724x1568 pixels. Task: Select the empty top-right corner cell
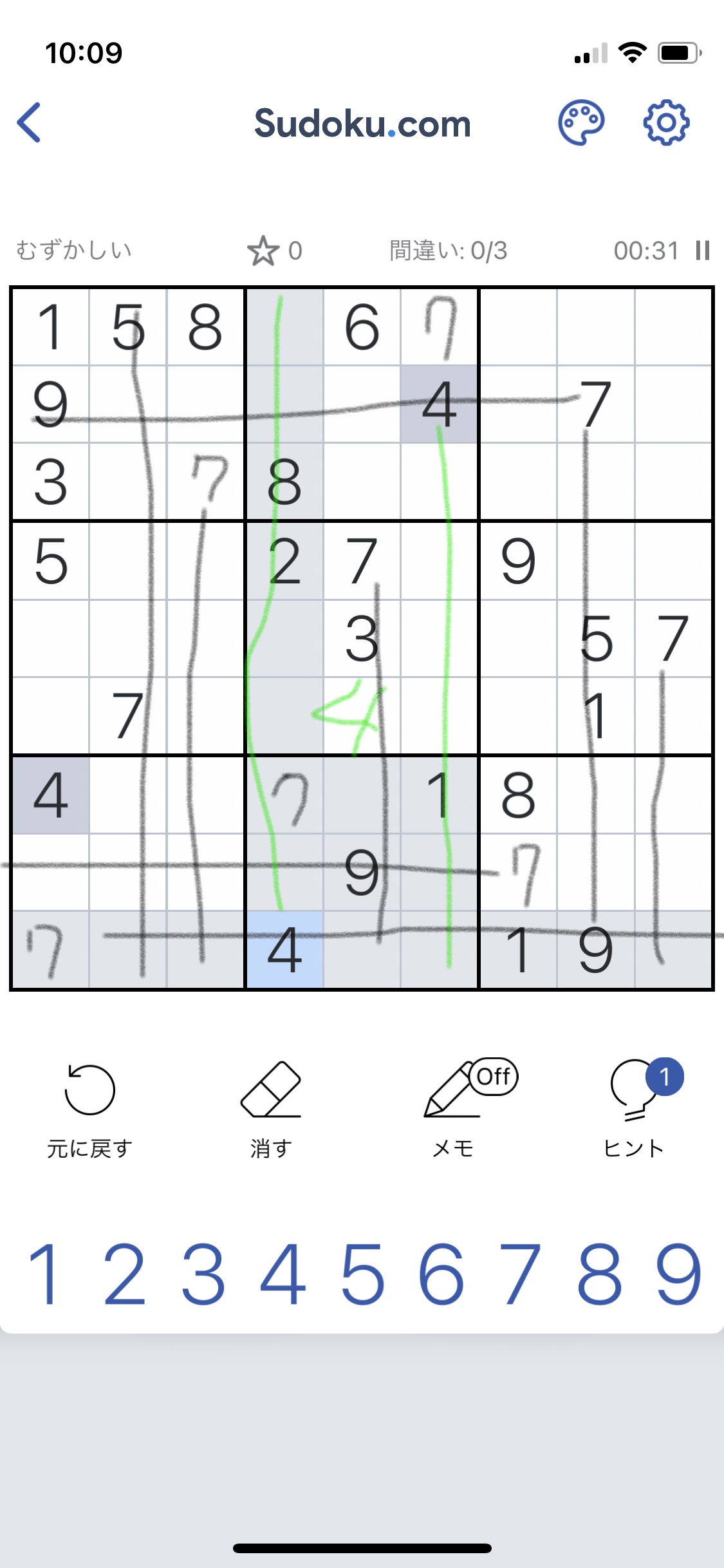click(x=673, y=327)
